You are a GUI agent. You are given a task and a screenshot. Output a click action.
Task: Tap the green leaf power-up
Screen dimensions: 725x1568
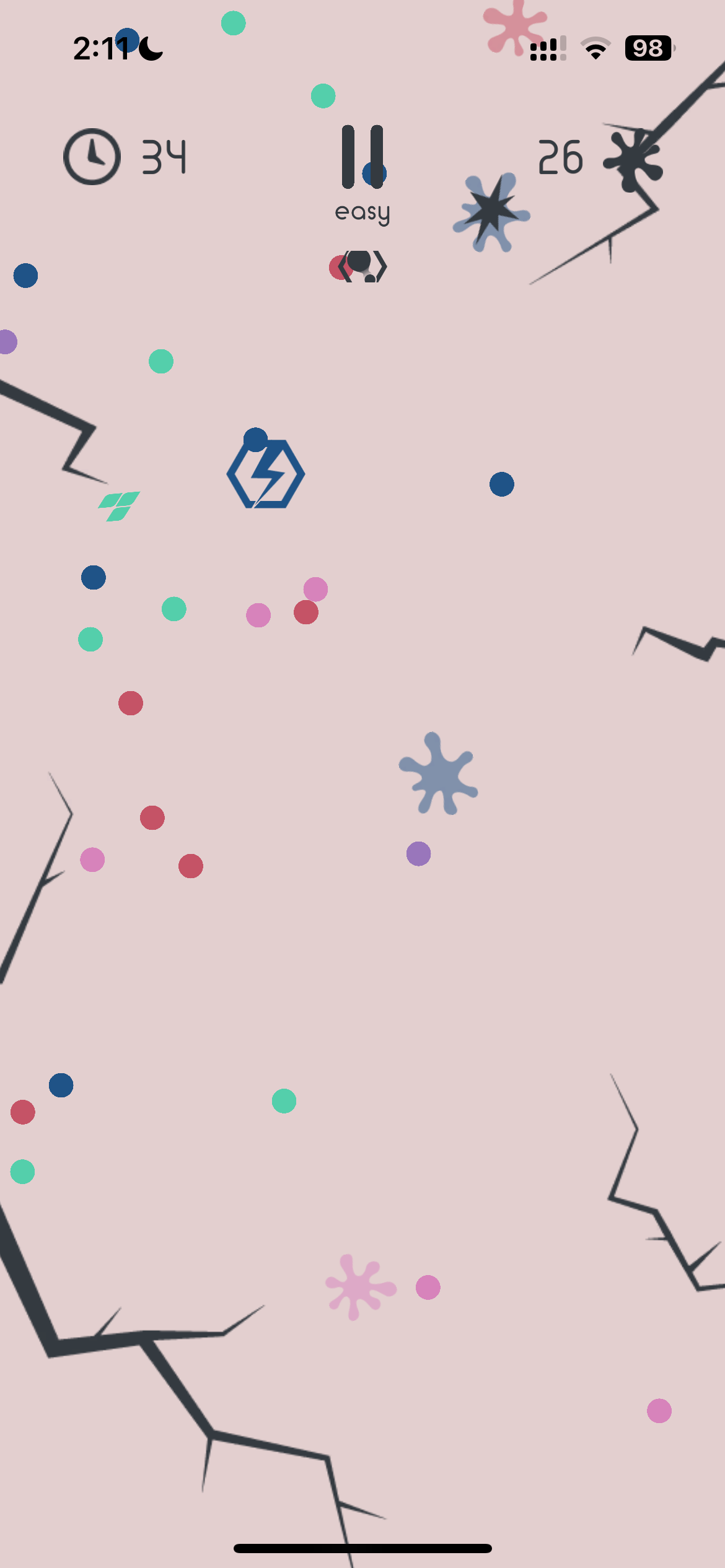[120, 505]
